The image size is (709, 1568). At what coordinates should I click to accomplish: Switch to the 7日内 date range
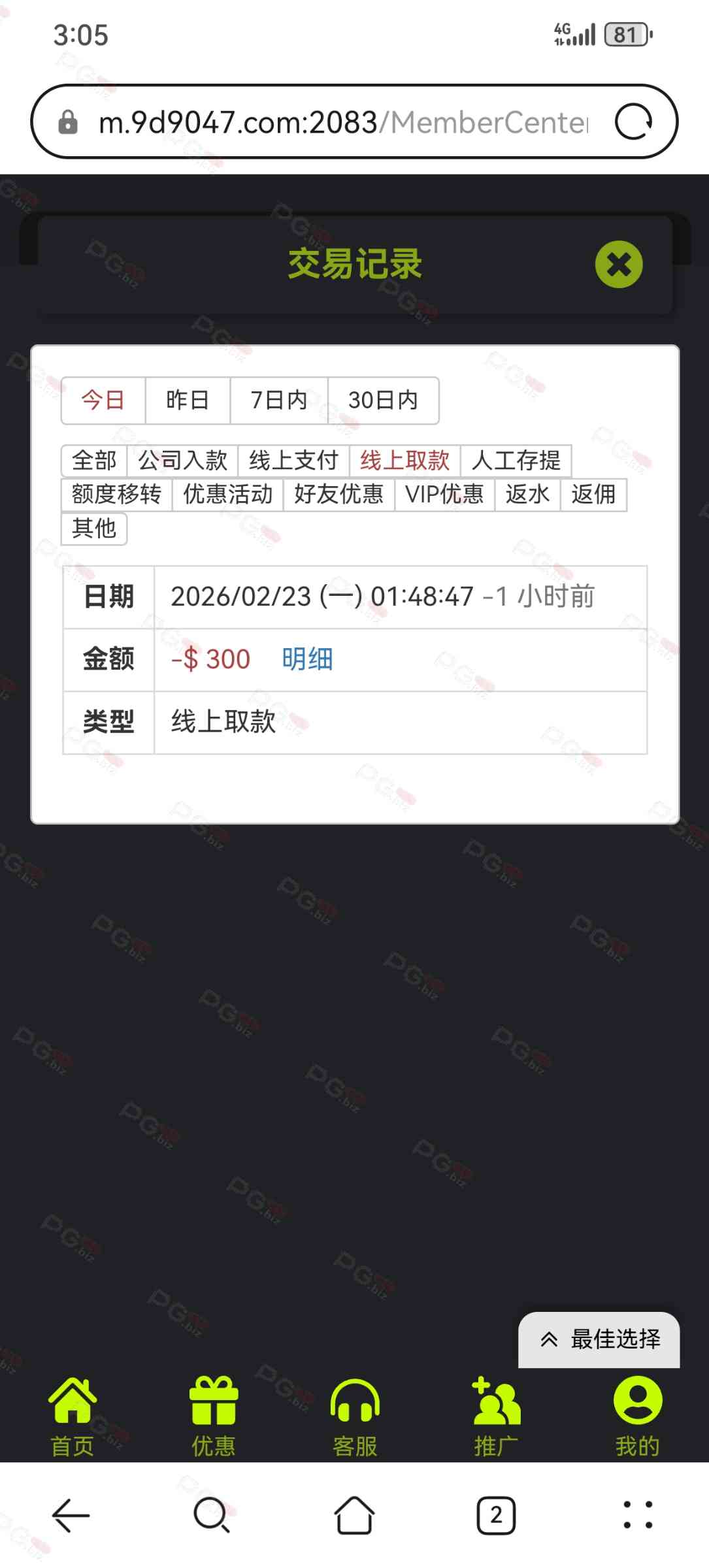(x=279, y=400)
